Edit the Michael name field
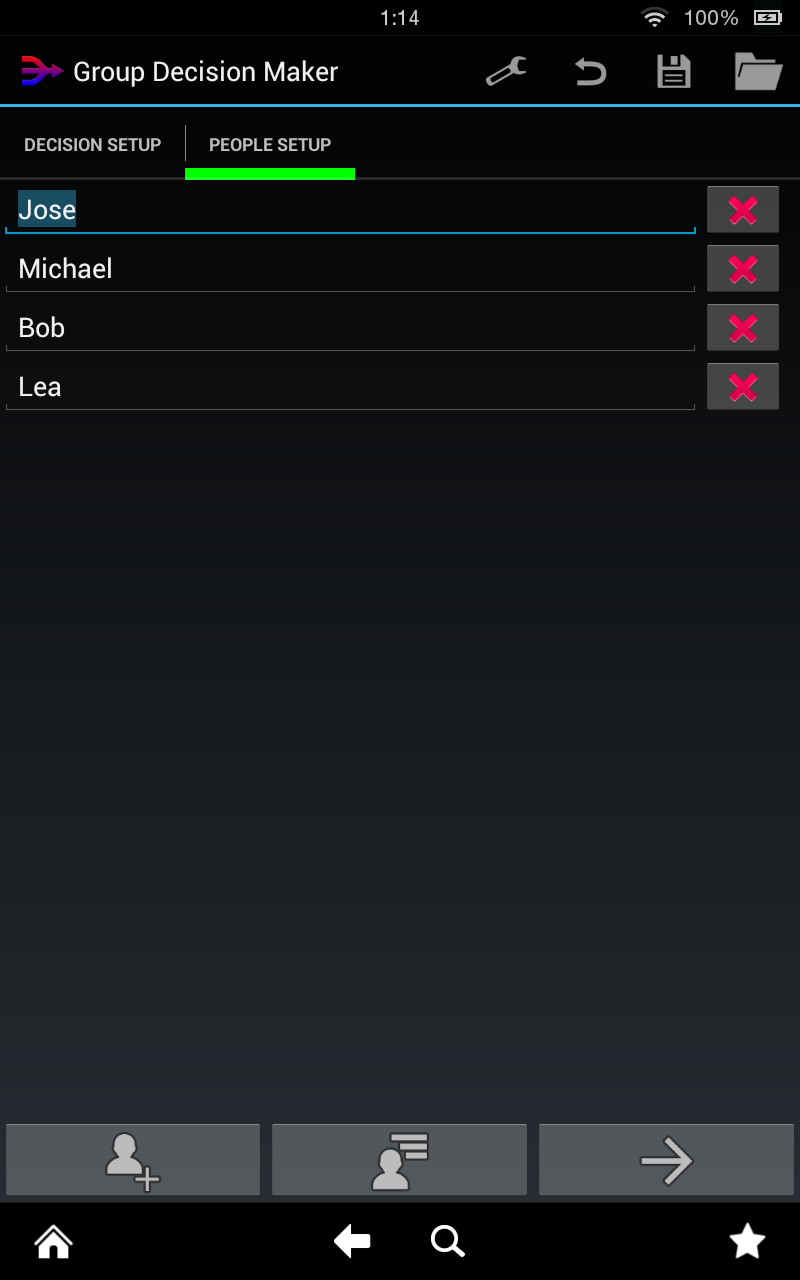800x1280 pixels. coord(350,269)
